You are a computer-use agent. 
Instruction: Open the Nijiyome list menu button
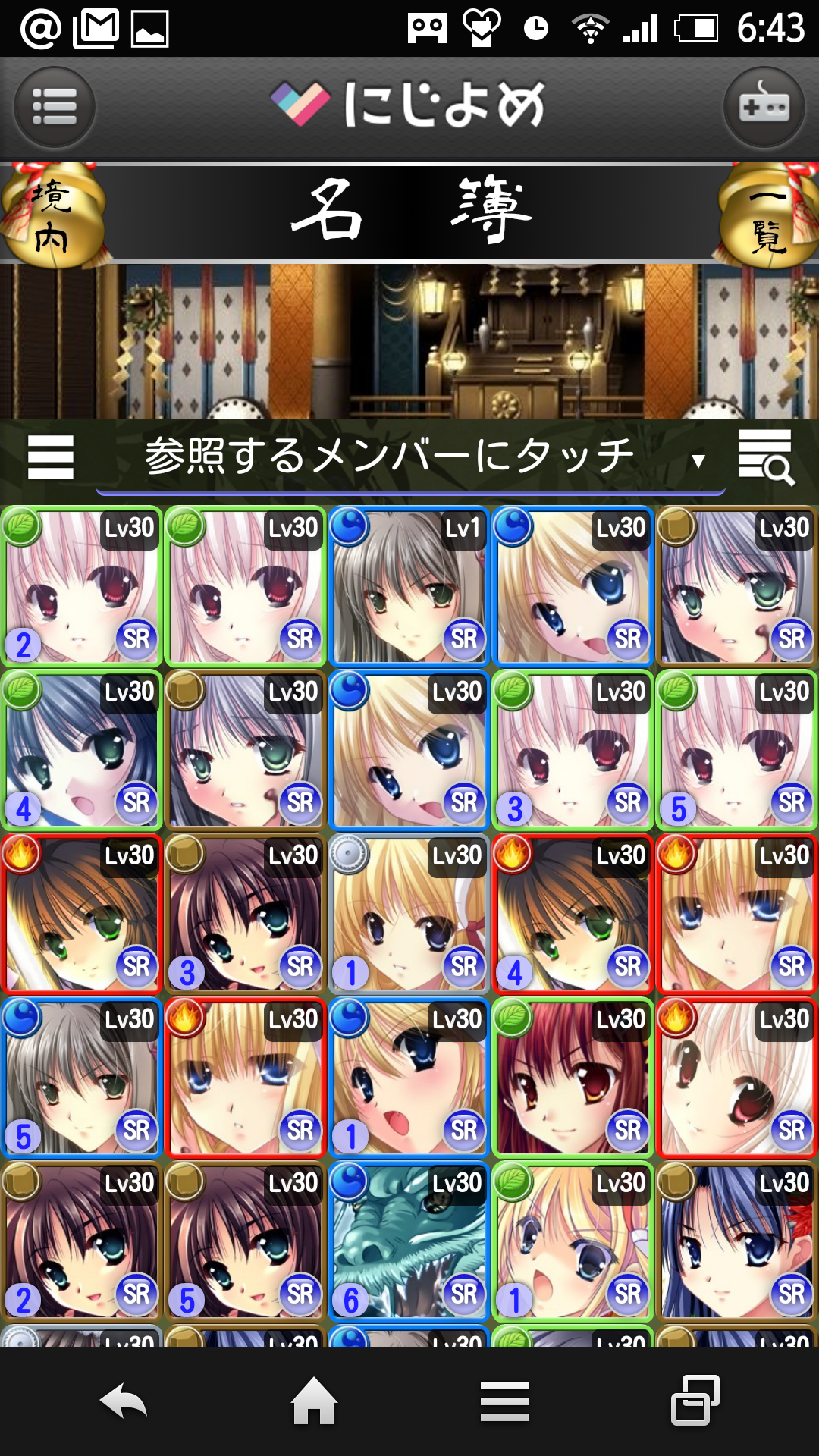(54, 107)
